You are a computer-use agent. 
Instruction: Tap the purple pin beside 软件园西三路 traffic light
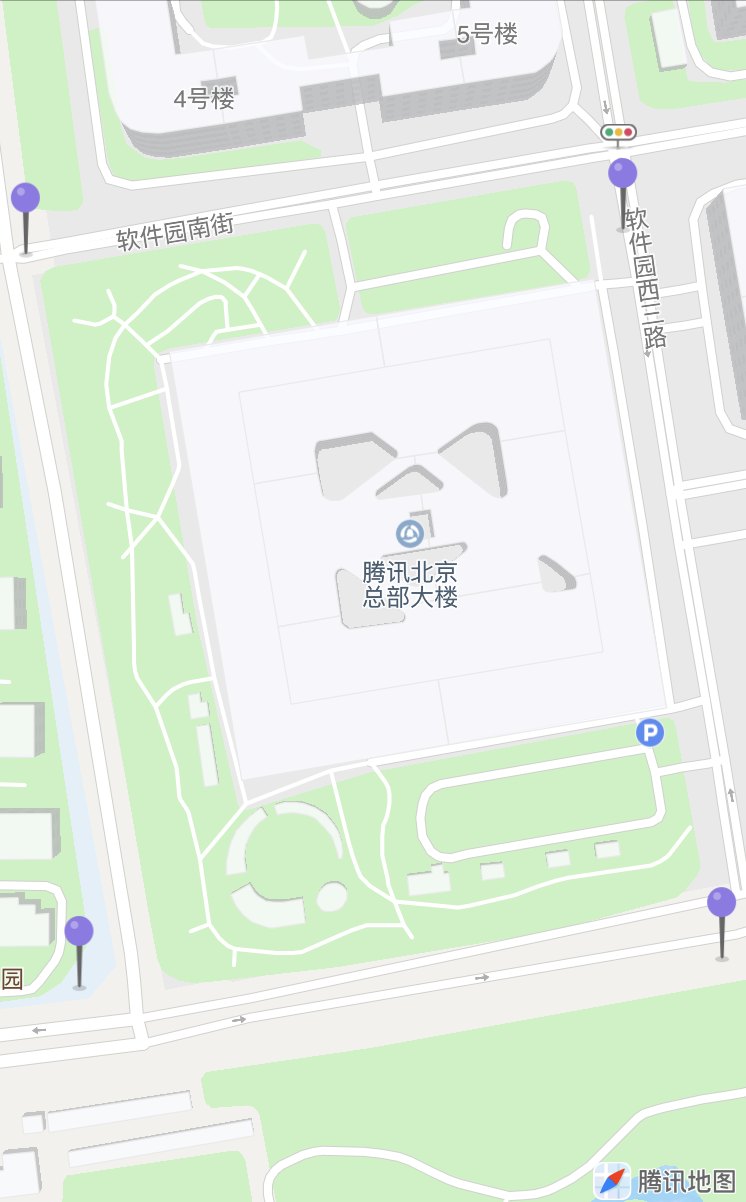pyautogui.click(x=622, y=194)
